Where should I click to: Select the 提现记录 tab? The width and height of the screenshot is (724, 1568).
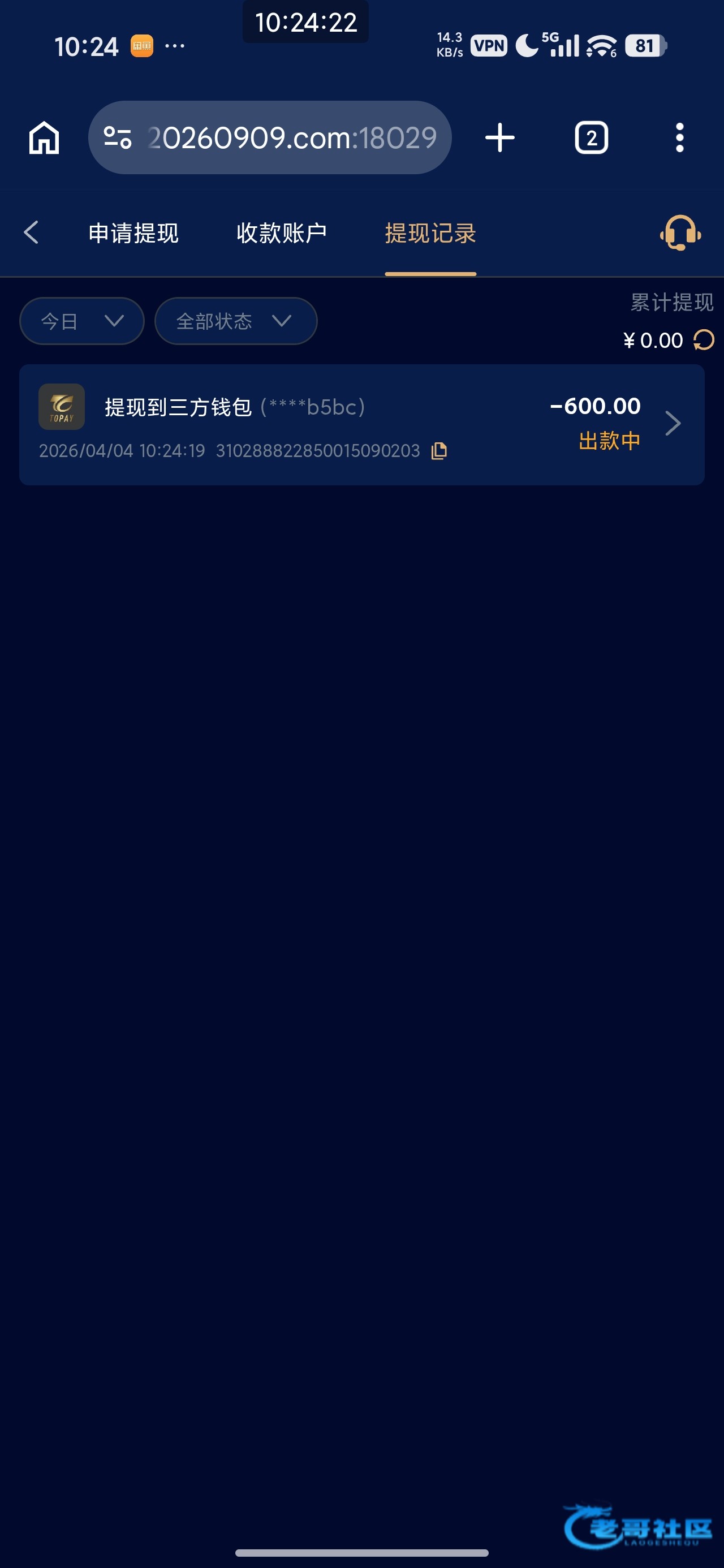[x=430, y=233]
